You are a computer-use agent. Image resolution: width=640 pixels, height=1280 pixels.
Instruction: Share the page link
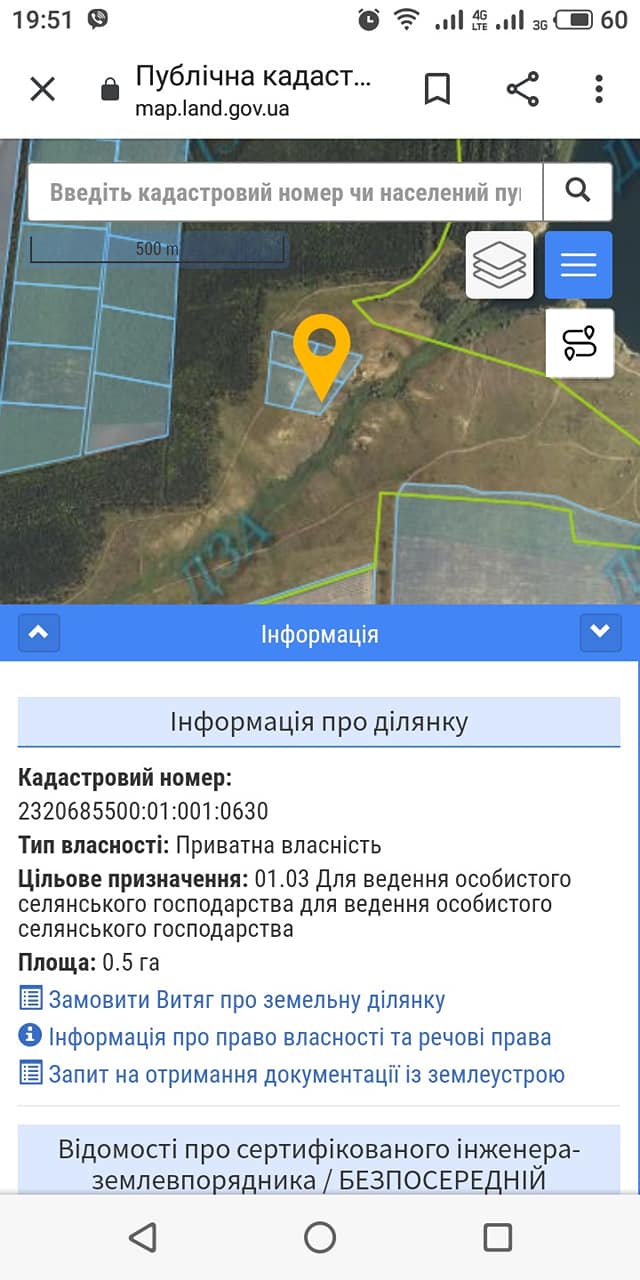(x=522, y=90)
